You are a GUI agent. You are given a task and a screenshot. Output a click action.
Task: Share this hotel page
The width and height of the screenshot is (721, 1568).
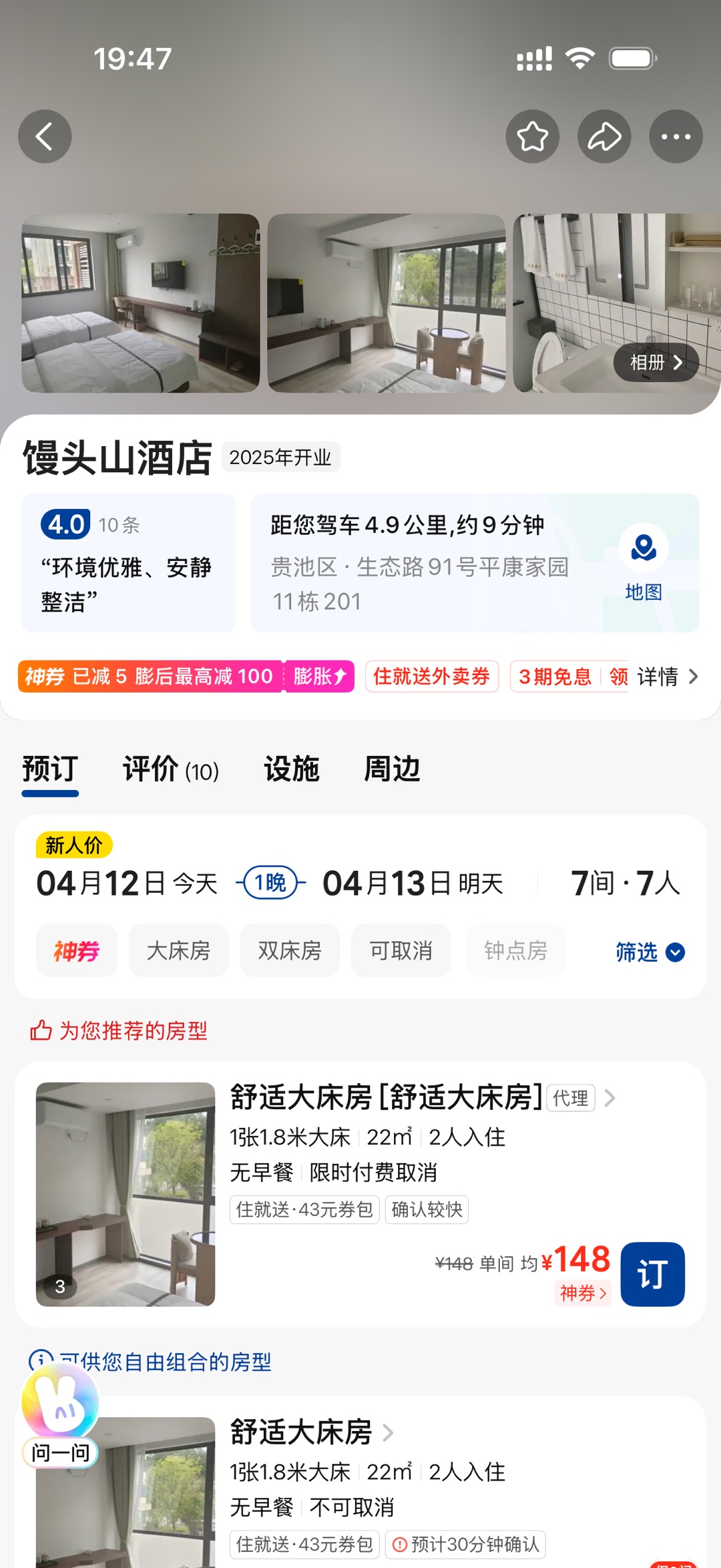pos(604,136)
